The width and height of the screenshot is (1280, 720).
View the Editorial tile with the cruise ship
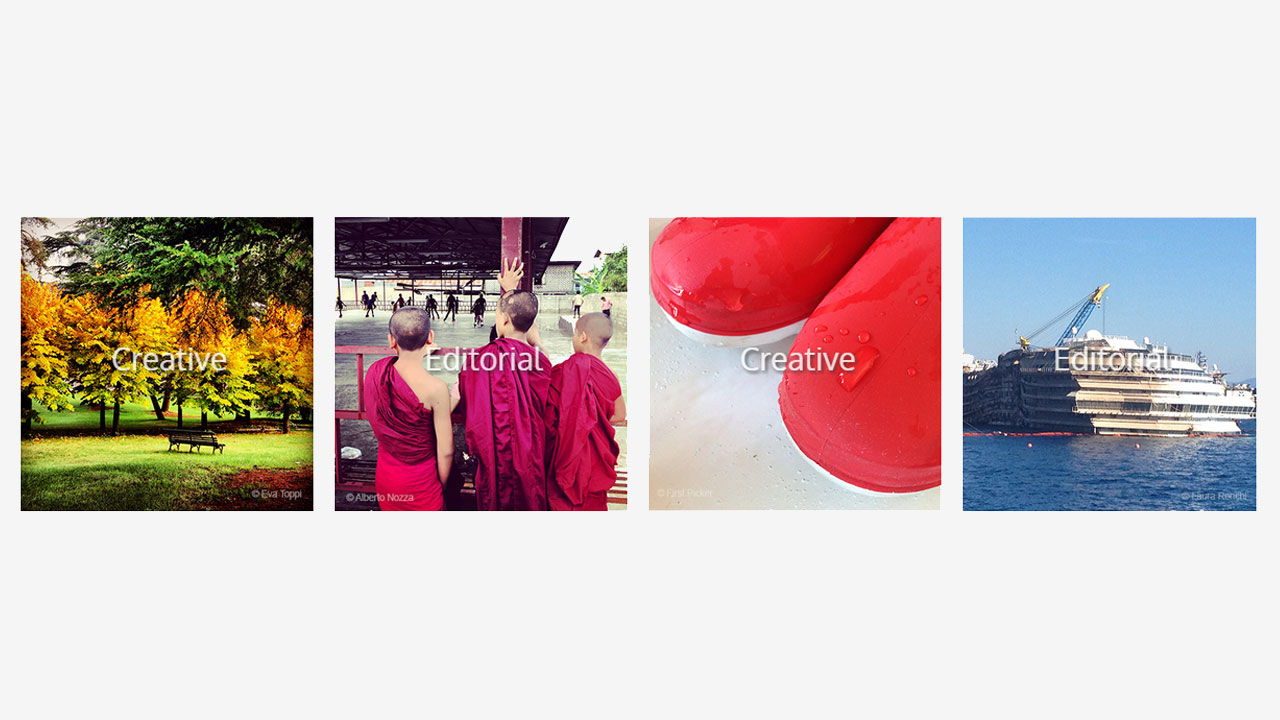coord(1109,364)
